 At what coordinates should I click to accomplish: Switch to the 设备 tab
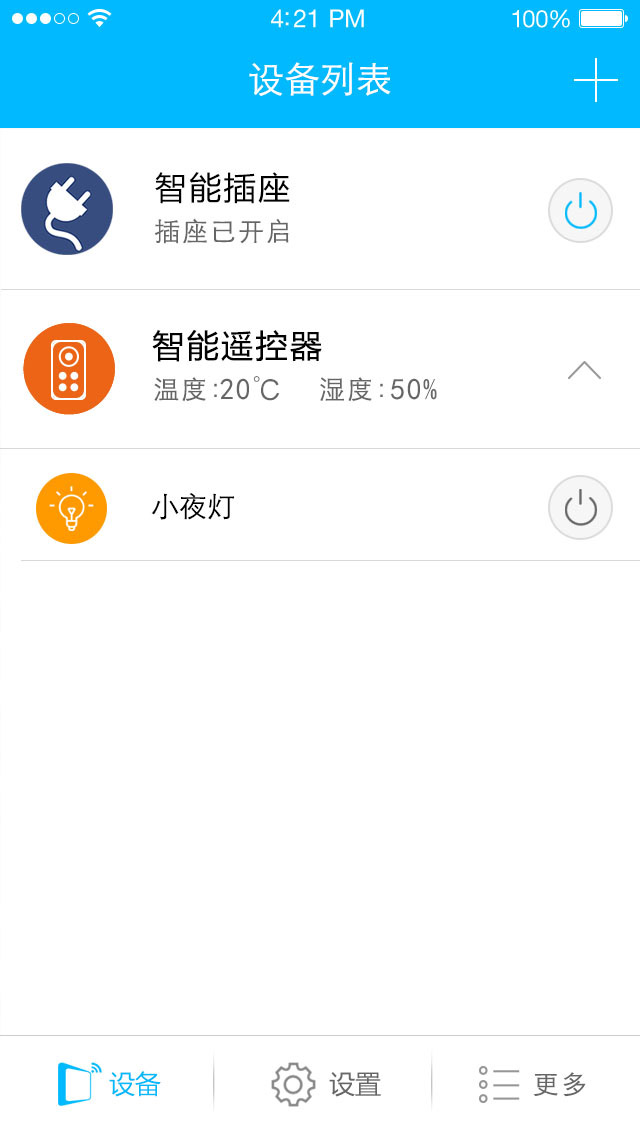coord(108,1084)
